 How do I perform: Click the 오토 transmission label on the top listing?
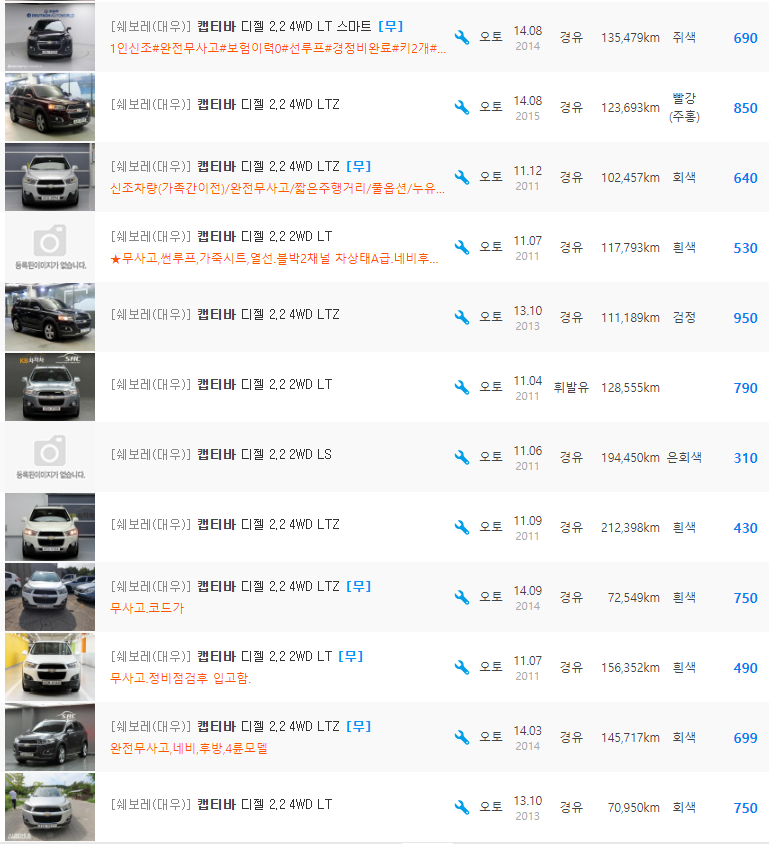490,35
